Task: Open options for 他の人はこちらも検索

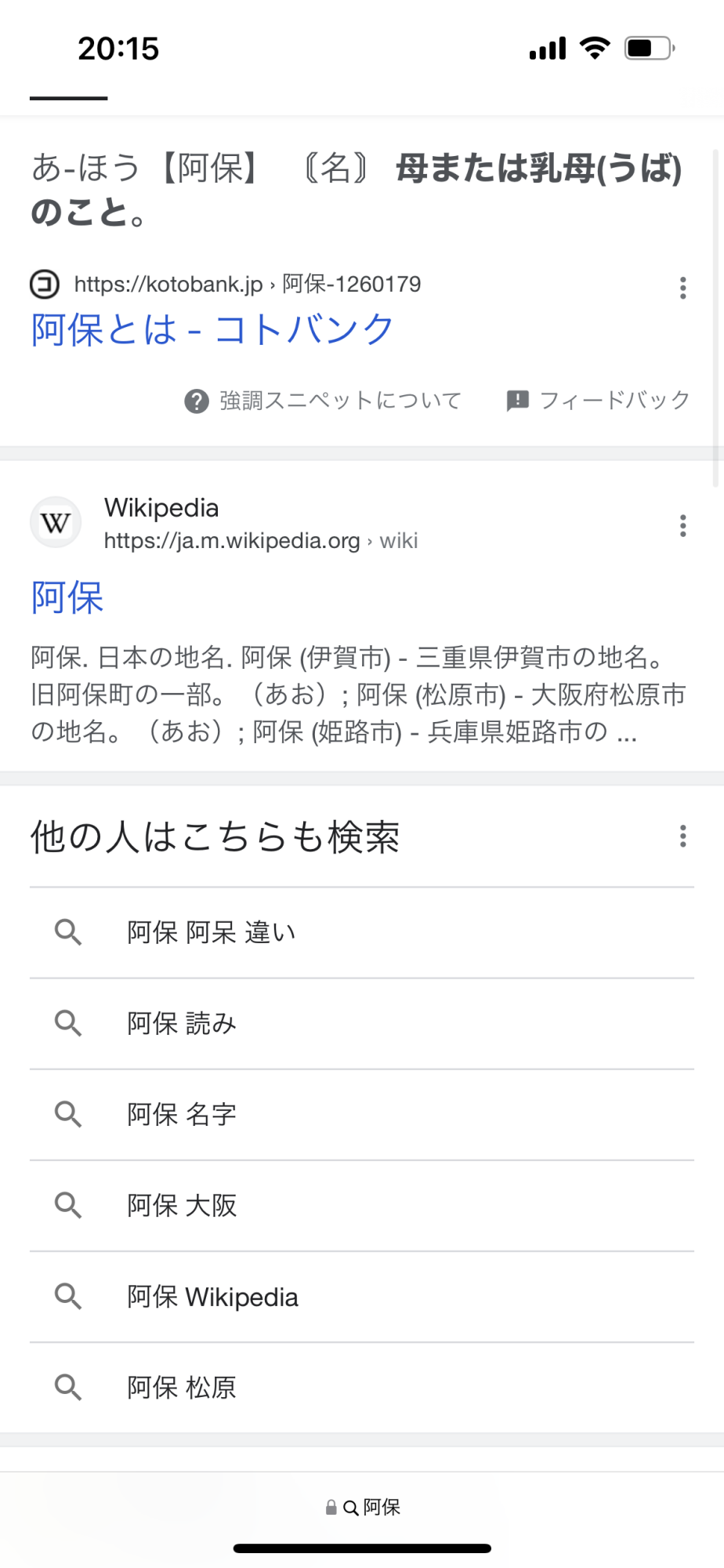Action: pos(682,837)
